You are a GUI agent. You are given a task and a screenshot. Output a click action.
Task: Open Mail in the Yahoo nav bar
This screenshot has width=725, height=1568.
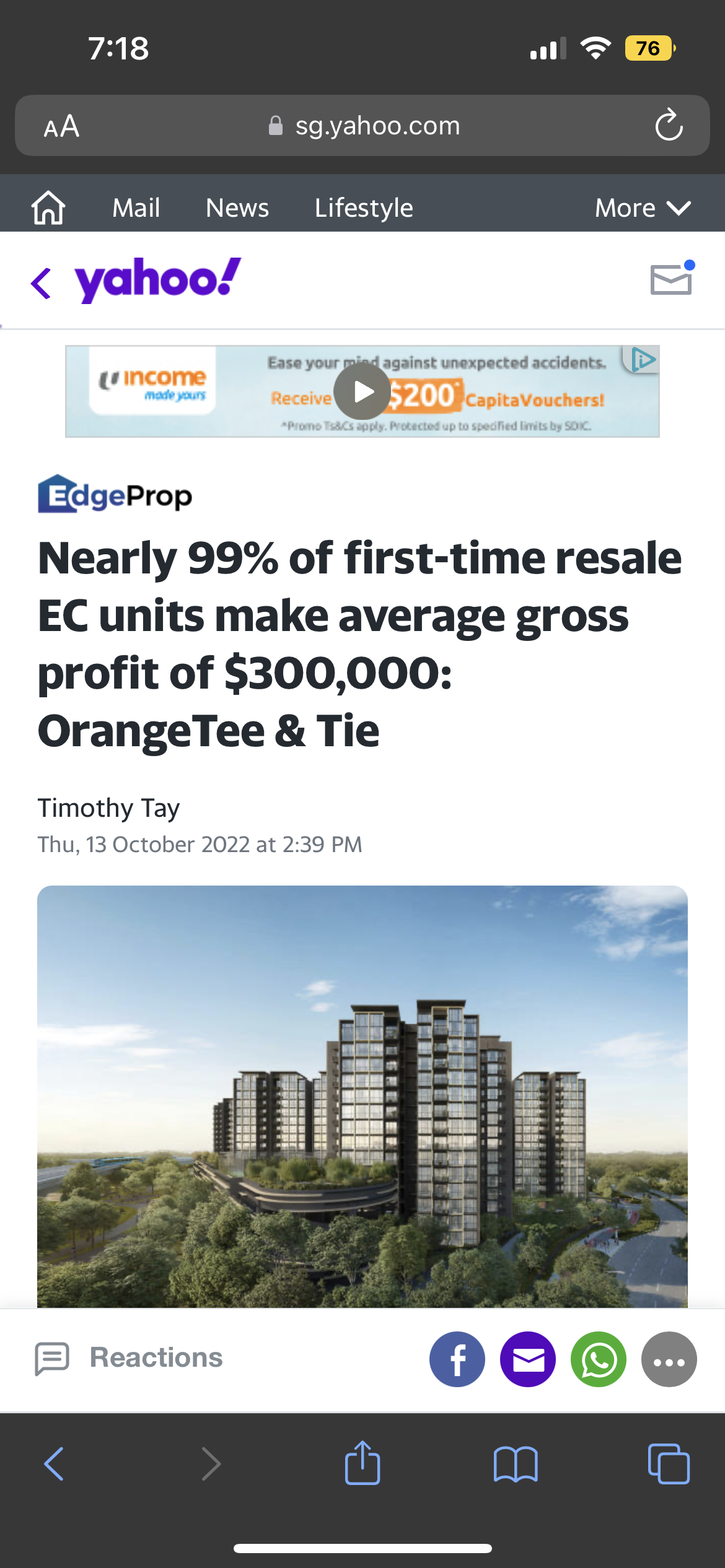tap(136, 208)
